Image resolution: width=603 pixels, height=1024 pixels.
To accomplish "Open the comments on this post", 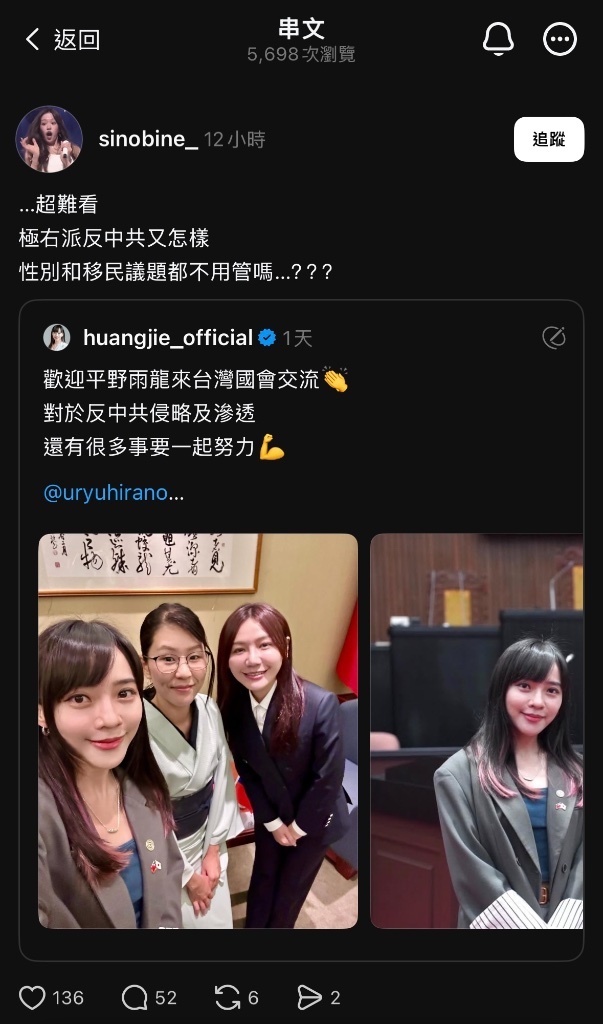I will 135,997.
